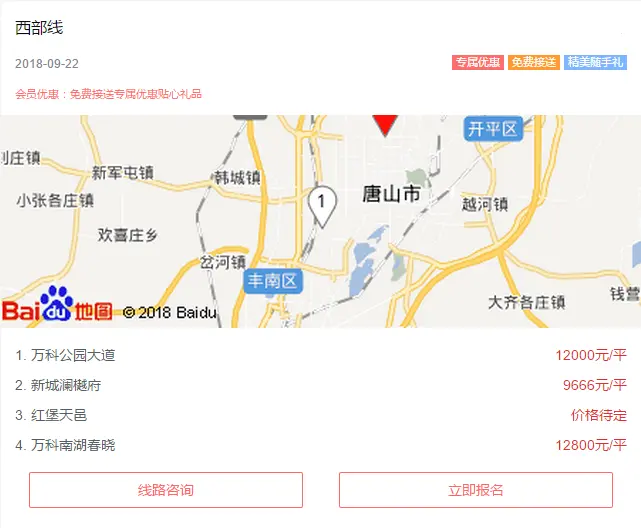
Task: Tap 立即报名 to sign up
Action: click(476, 490)
